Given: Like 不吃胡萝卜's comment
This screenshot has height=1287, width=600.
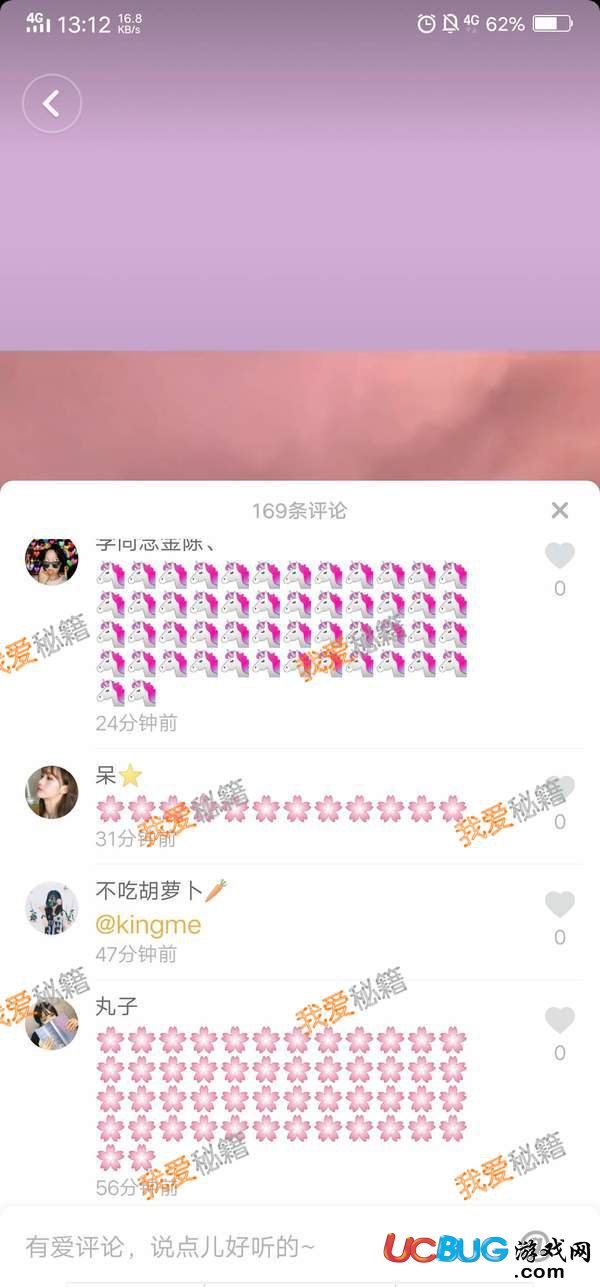Looking at the screenshot, I should pos(560,904).
